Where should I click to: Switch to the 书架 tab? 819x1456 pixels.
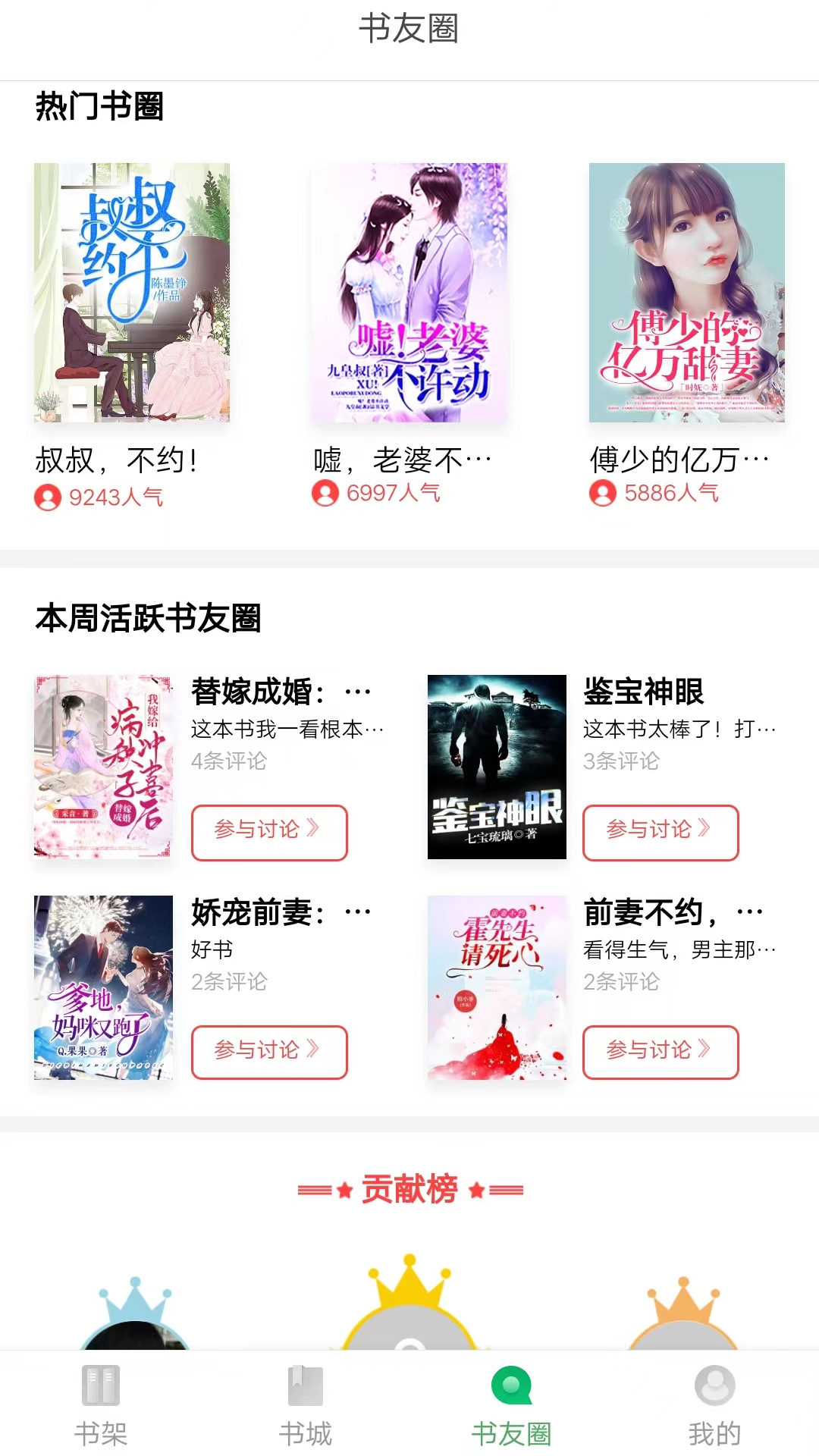point(102,1410)
